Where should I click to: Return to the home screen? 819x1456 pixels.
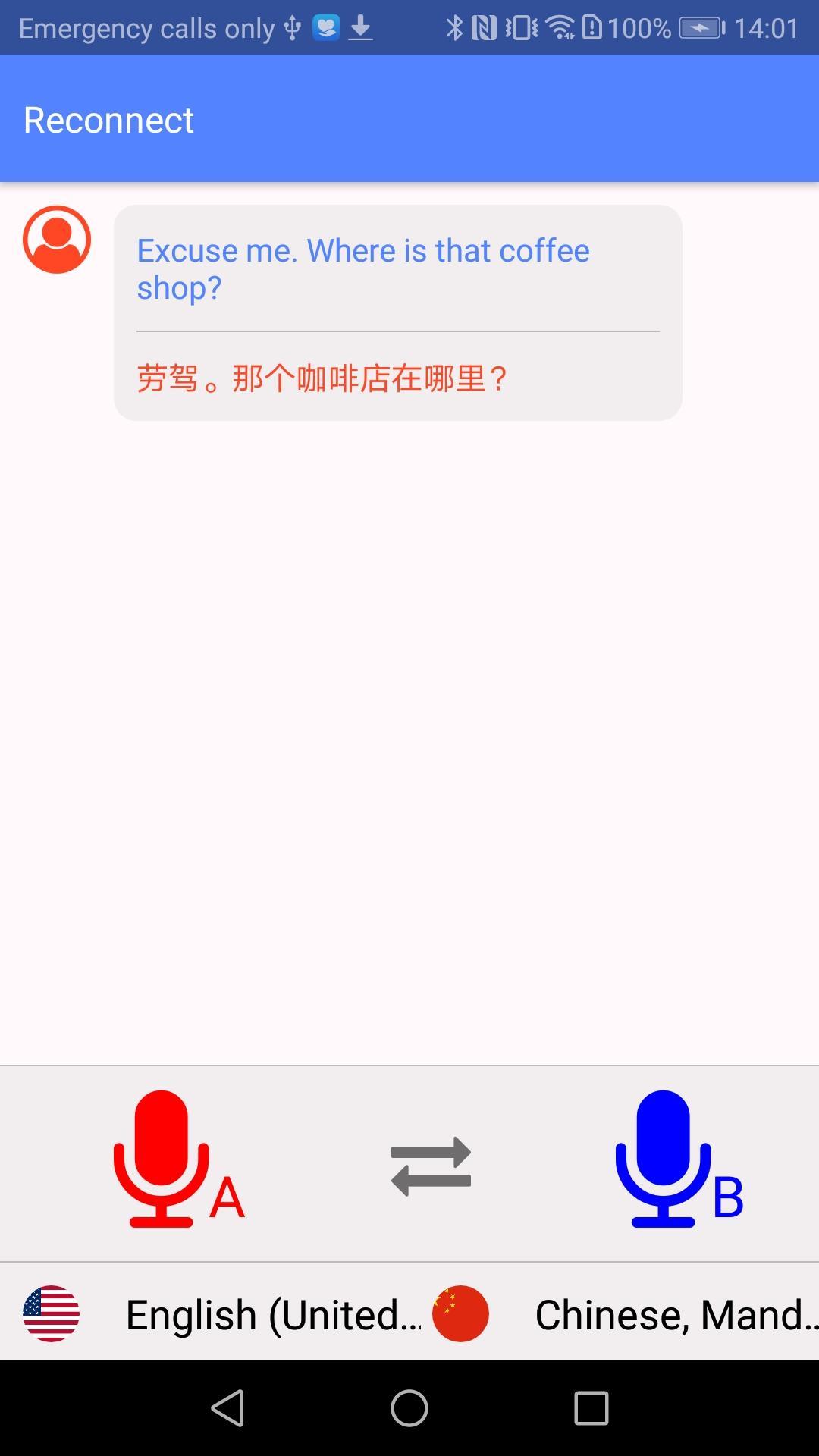[409, 1408]
